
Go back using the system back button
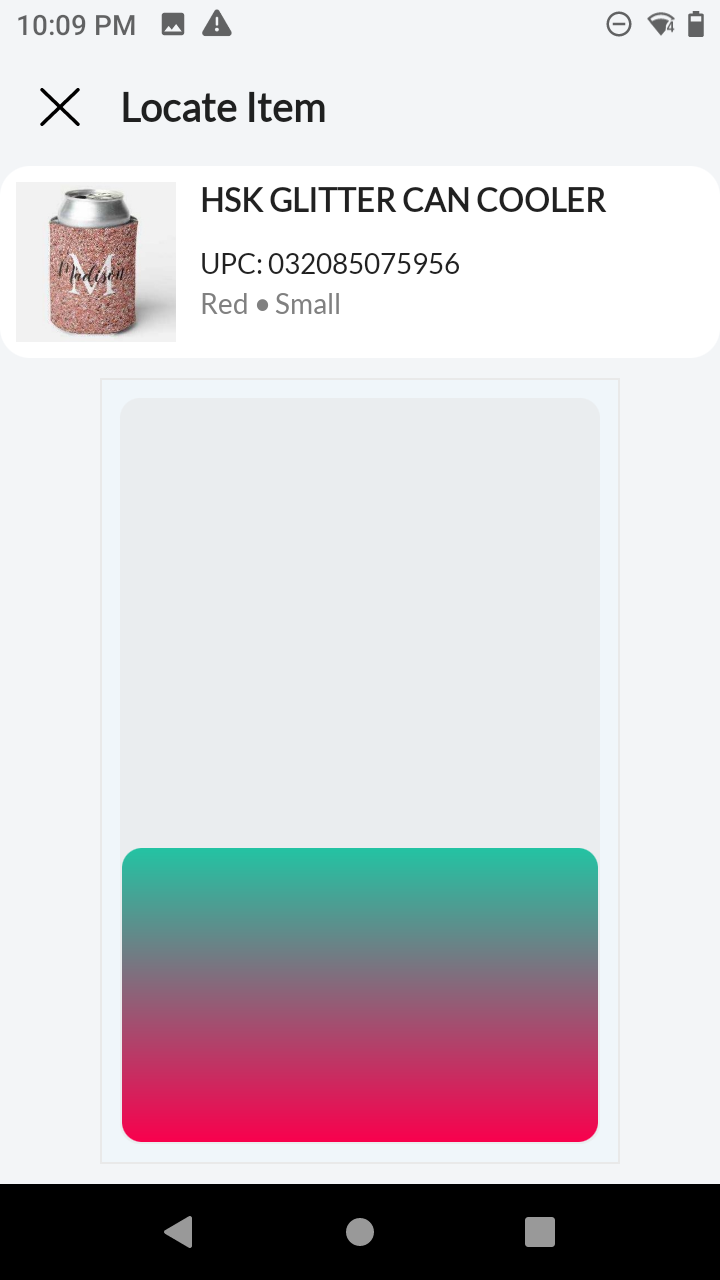179,1232
